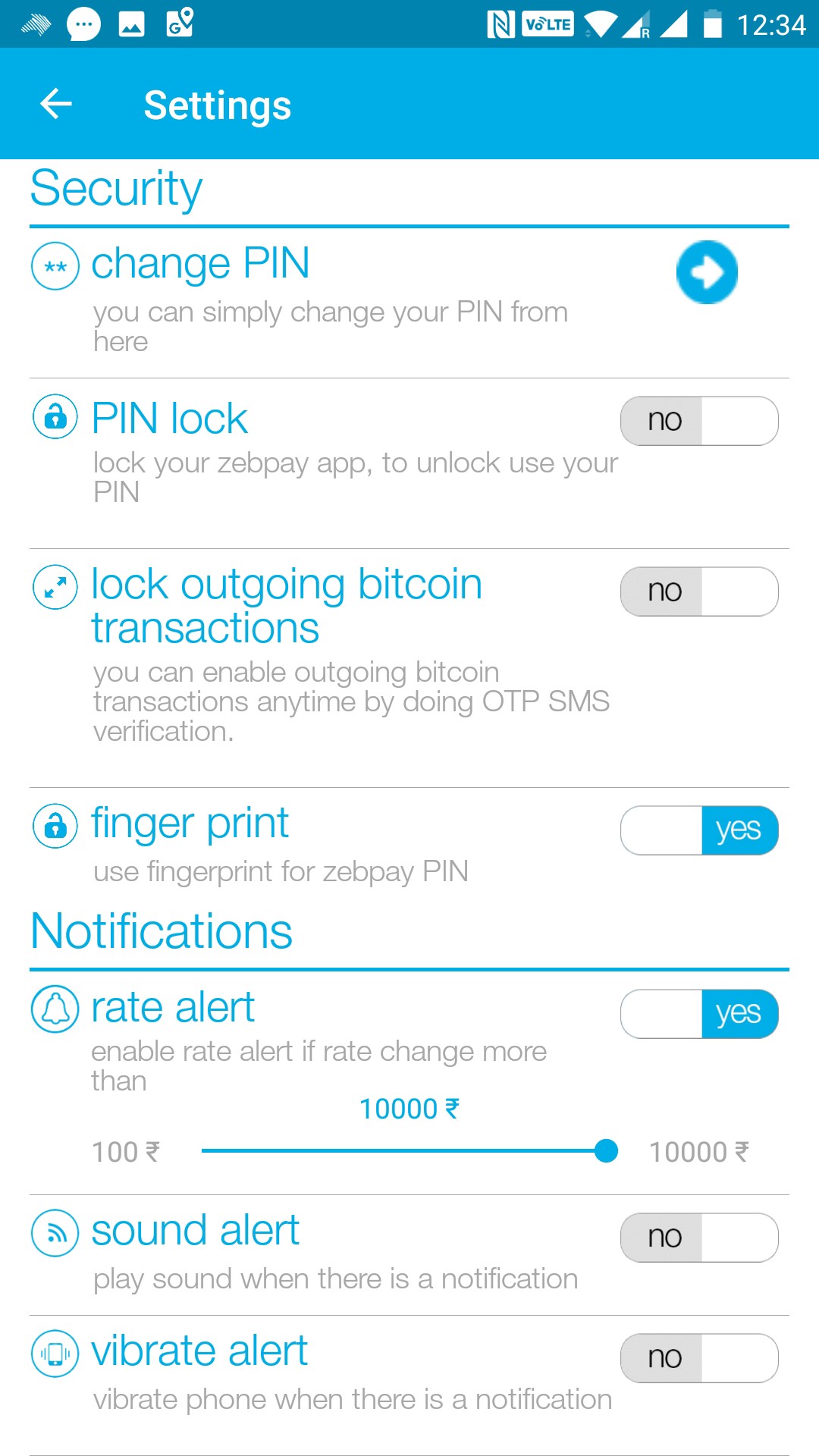
Task: Toggle lock outgoing bitcoin transactions
Action: tap(699, 591)
